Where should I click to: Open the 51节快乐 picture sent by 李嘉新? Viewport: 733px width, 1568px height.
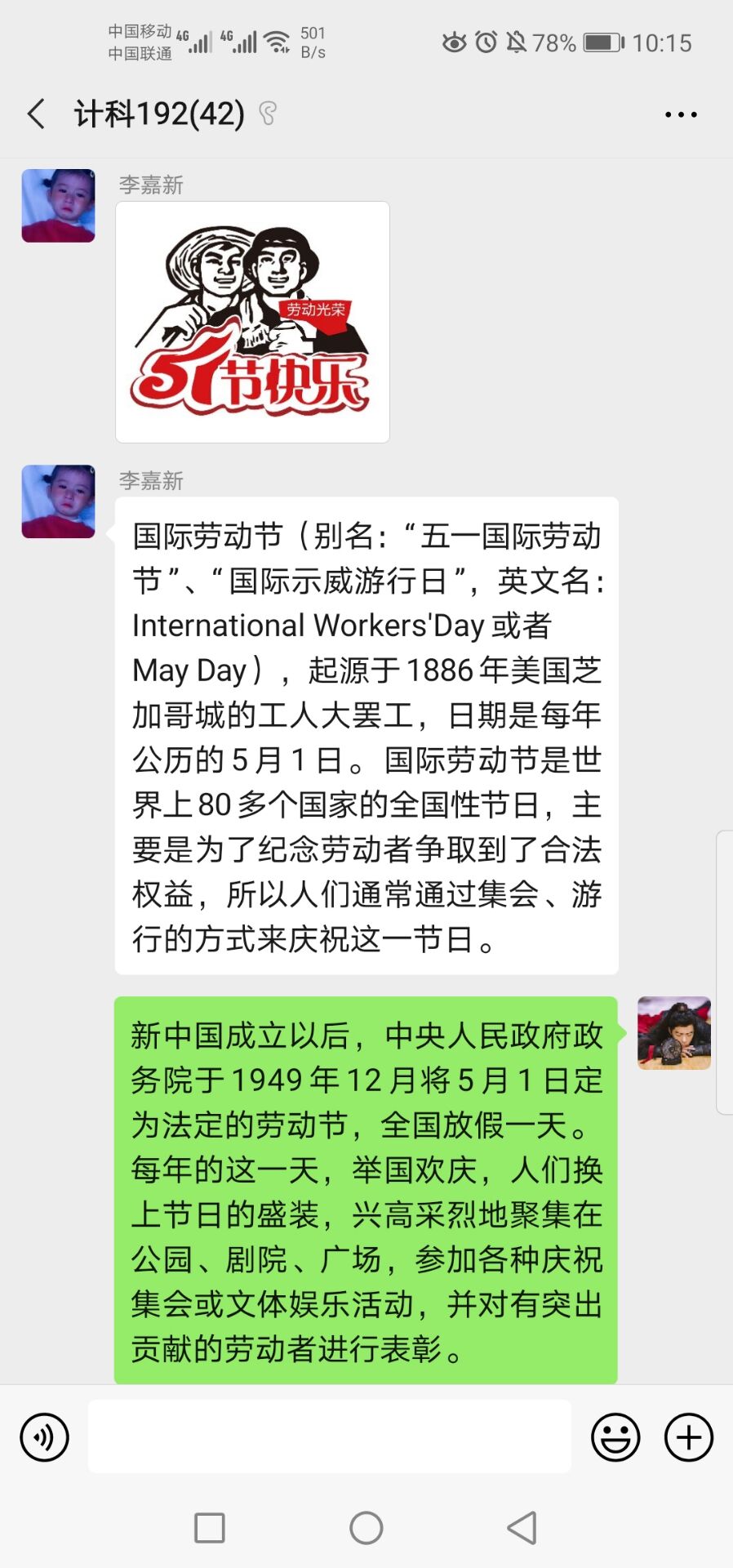[x=252, y=322]
